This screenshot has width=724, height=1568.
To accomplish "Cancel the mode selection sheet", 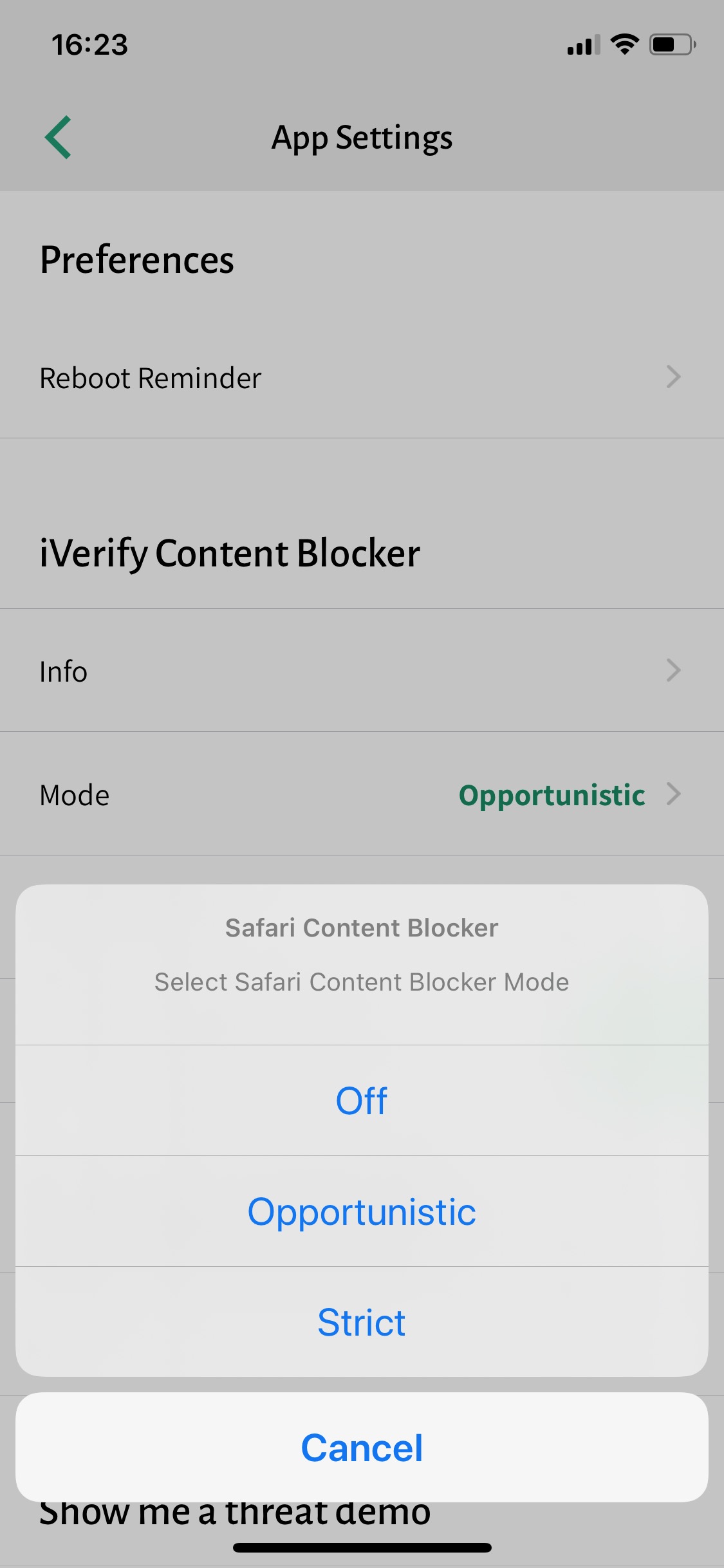I will [362, 1448].
